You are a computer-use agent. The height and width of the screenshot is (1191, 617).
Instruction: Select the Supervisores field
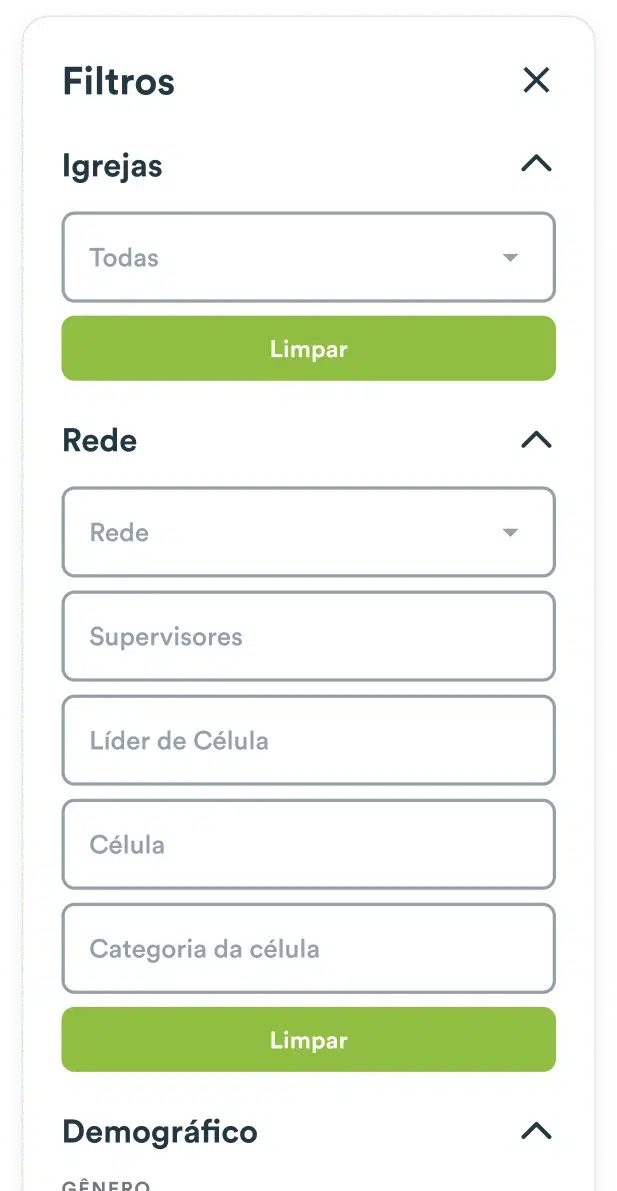(308, 637)
